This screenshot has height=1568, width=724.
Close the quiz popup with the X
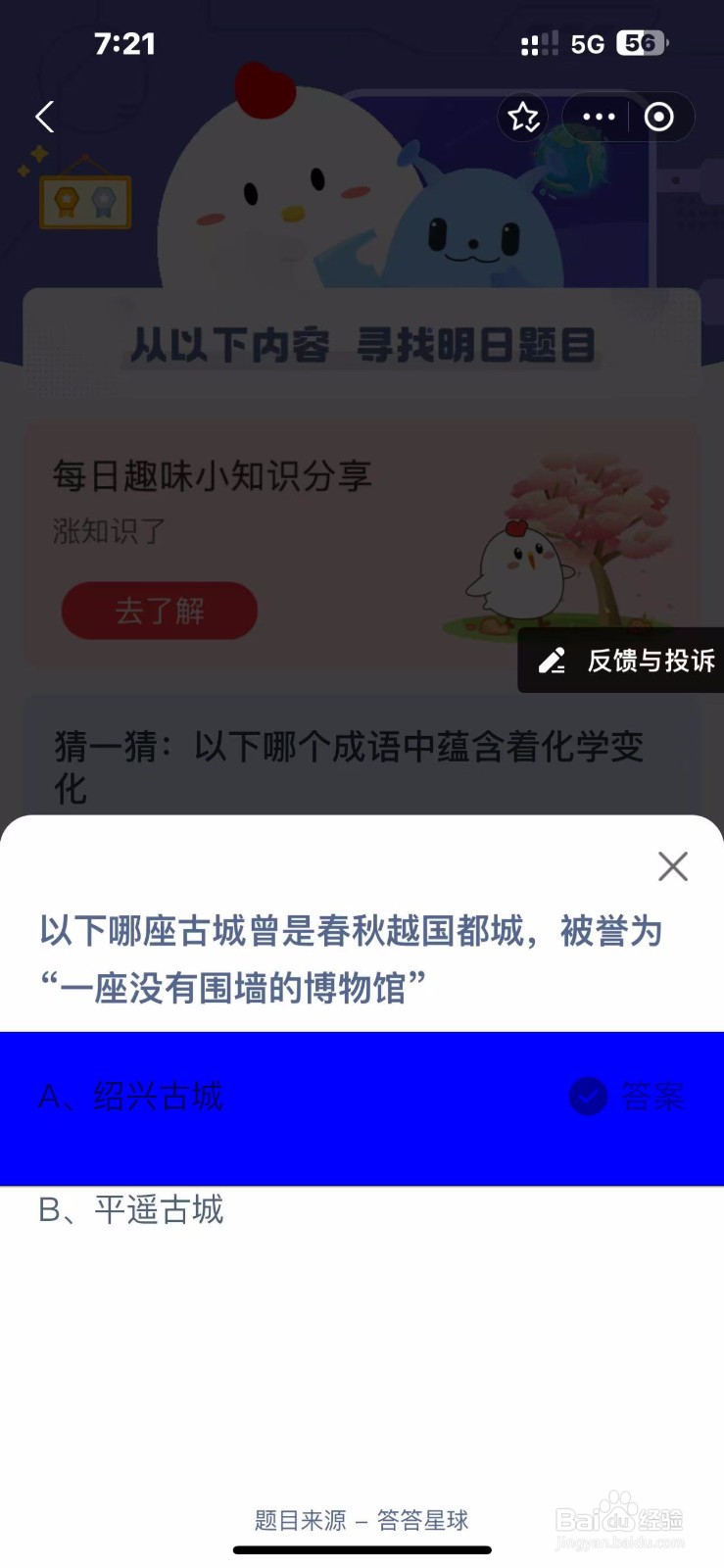point(672,866)
